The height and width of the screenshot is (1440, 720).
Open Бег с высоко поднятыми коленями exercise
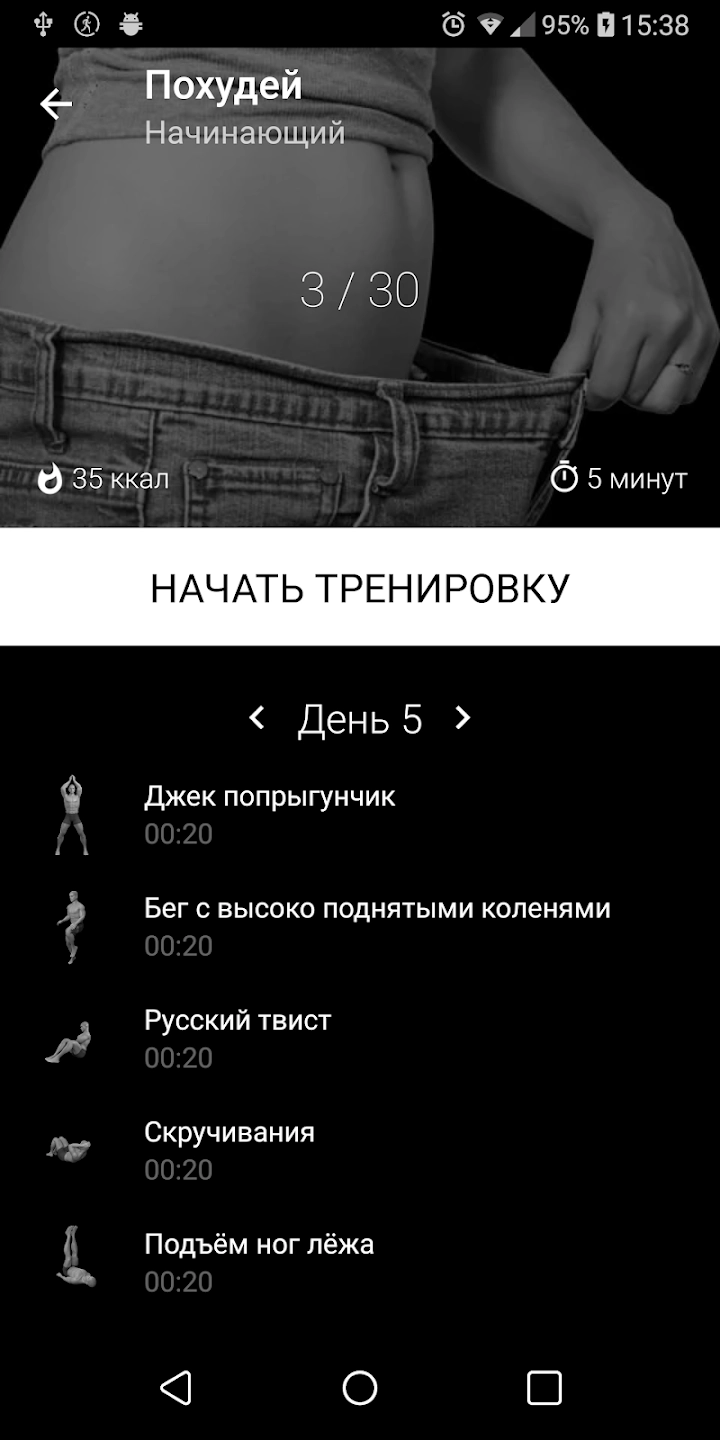(x=360, y=926)
